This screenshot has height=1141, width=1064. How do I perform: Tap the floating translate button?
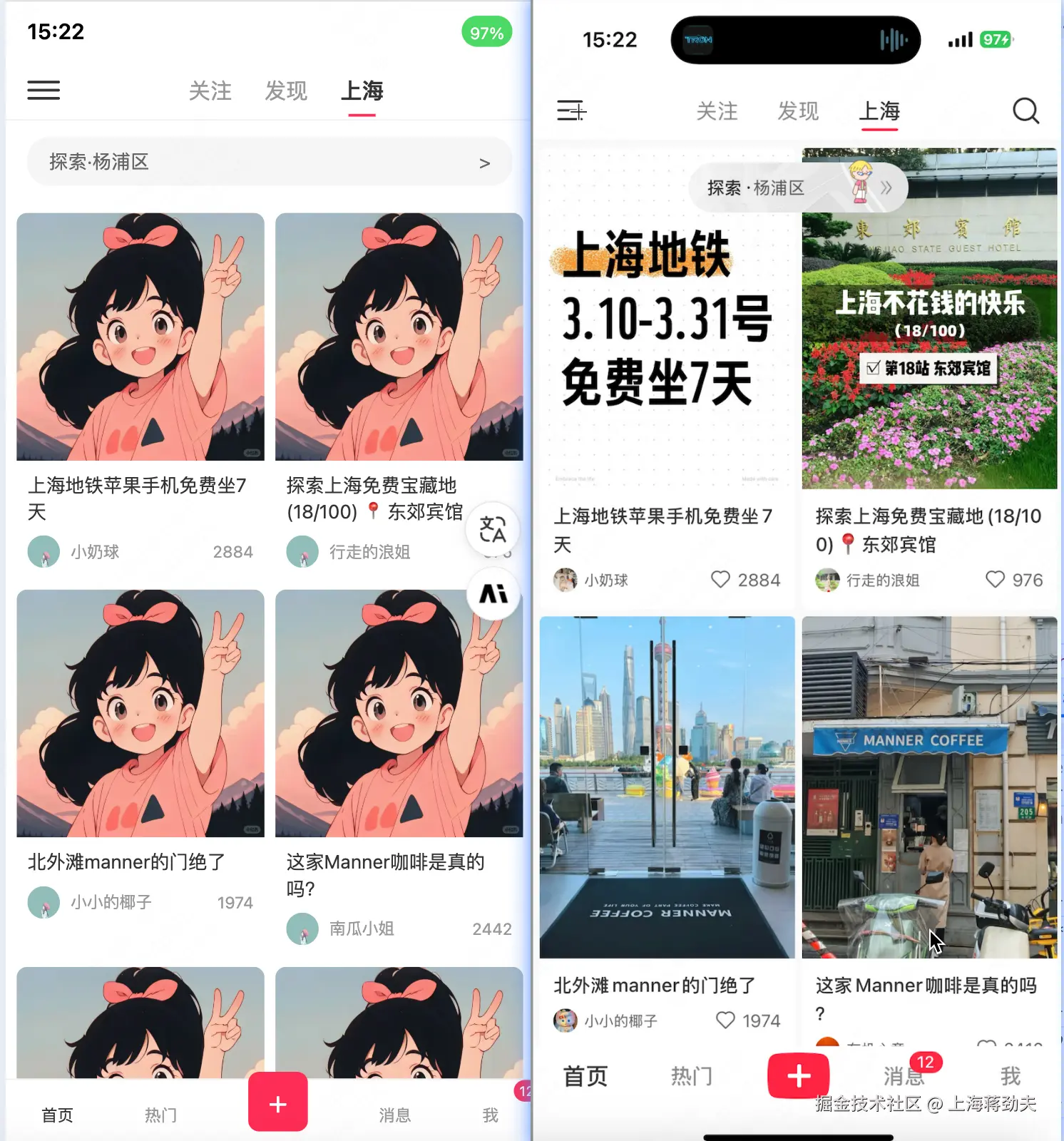pyautogui.click(x=492, y=530)
